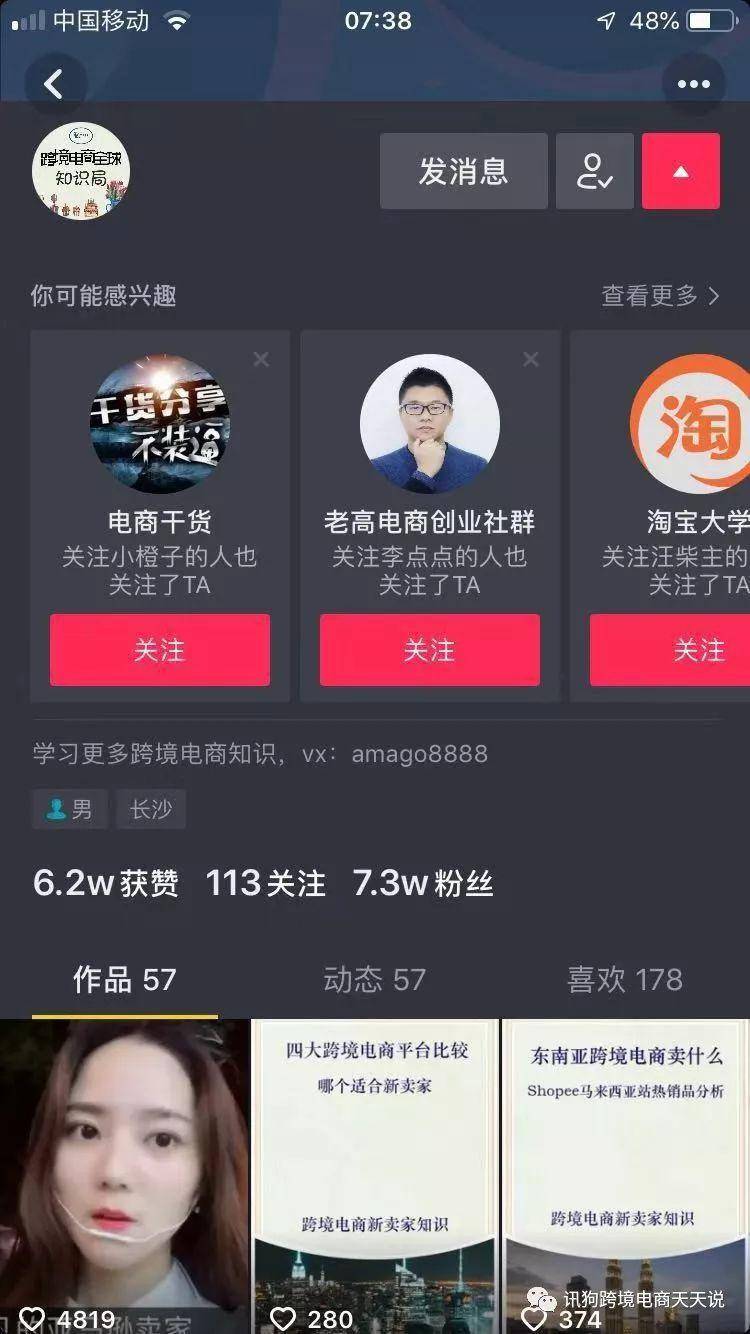This screenshot has height=1334, width=750.
Task: Tap the 发消息 message button
Action: click(463, 171)
